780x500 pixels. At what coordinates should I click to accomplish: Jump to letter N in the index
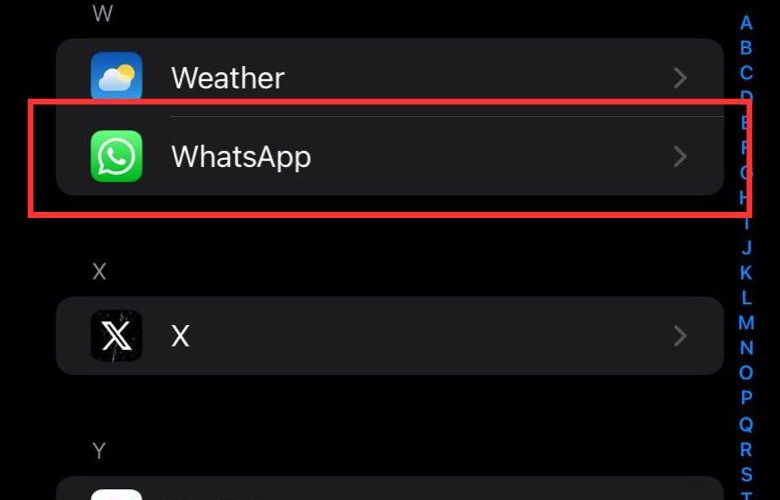(x=746, y=348)
